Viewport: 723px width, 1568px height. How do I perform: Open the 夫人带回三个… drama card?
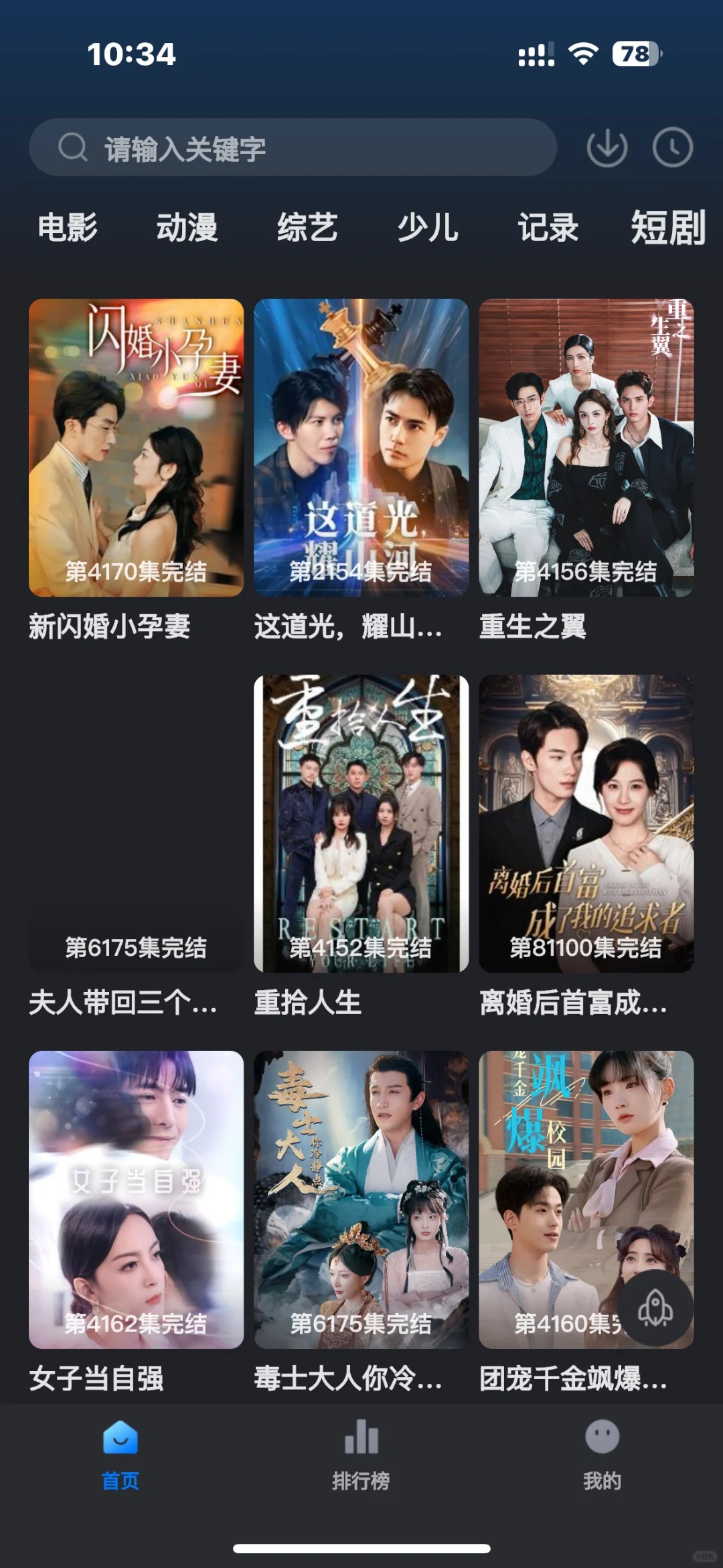coord(136,824)
